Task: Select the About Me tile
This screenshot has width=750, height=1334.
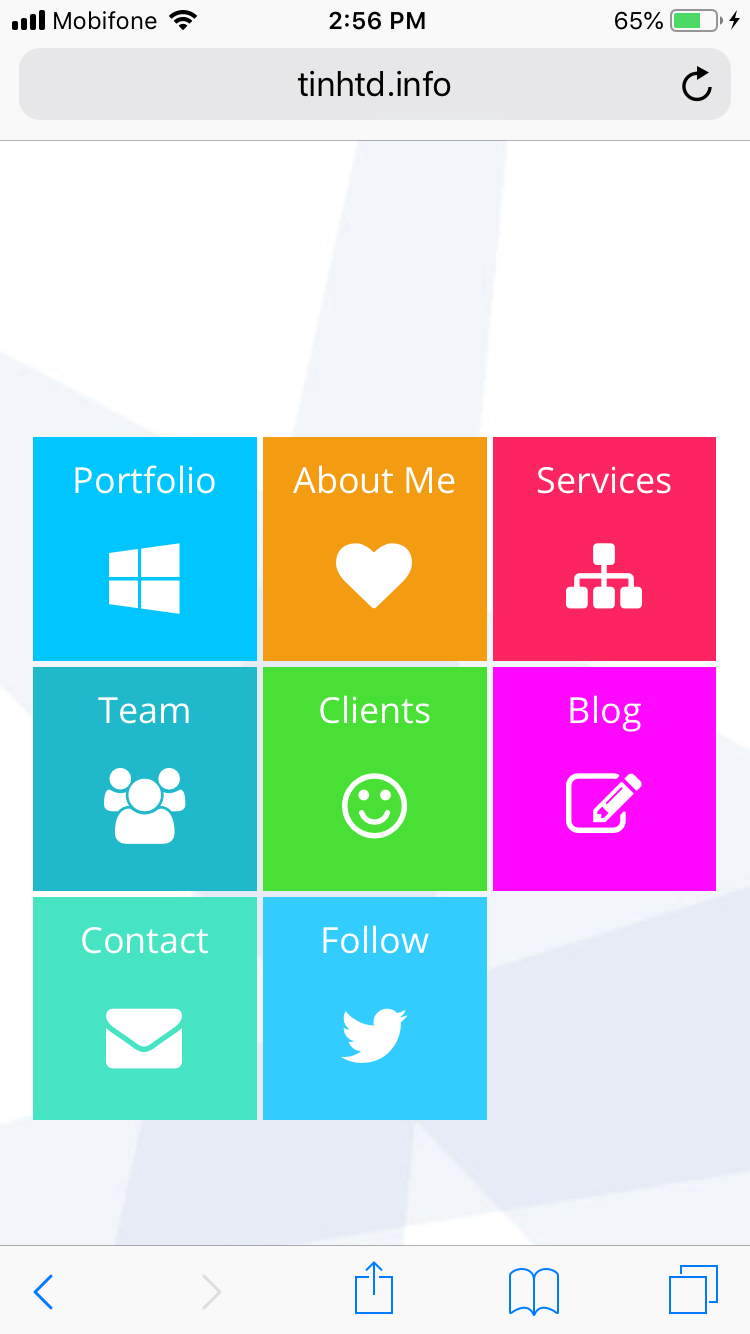Action: 374,548
